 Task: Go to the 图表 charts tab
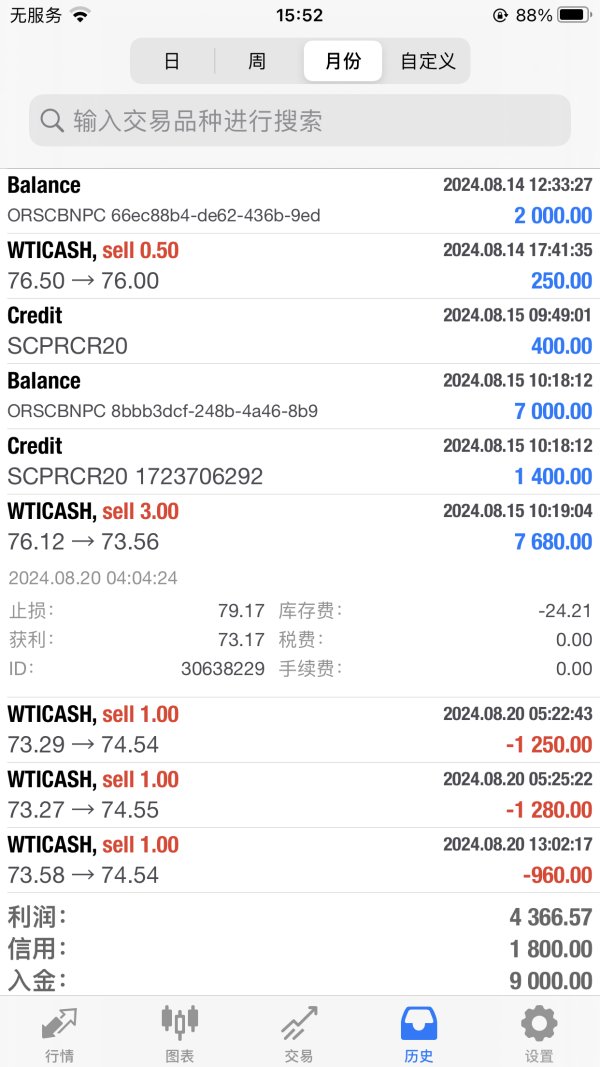(x=179, y=1032)
